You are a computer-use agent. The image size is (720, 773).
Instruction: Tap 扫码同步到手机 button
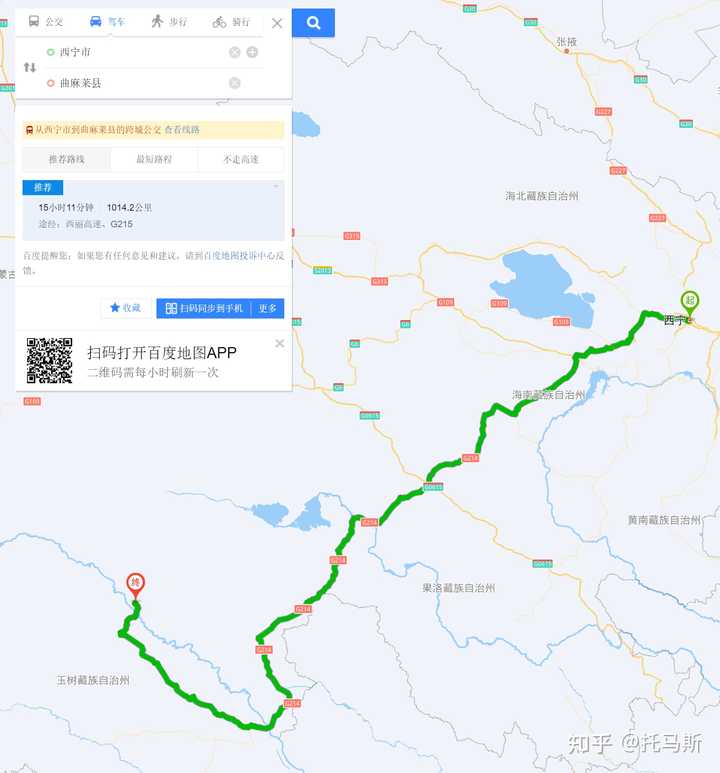pos(204,308)
